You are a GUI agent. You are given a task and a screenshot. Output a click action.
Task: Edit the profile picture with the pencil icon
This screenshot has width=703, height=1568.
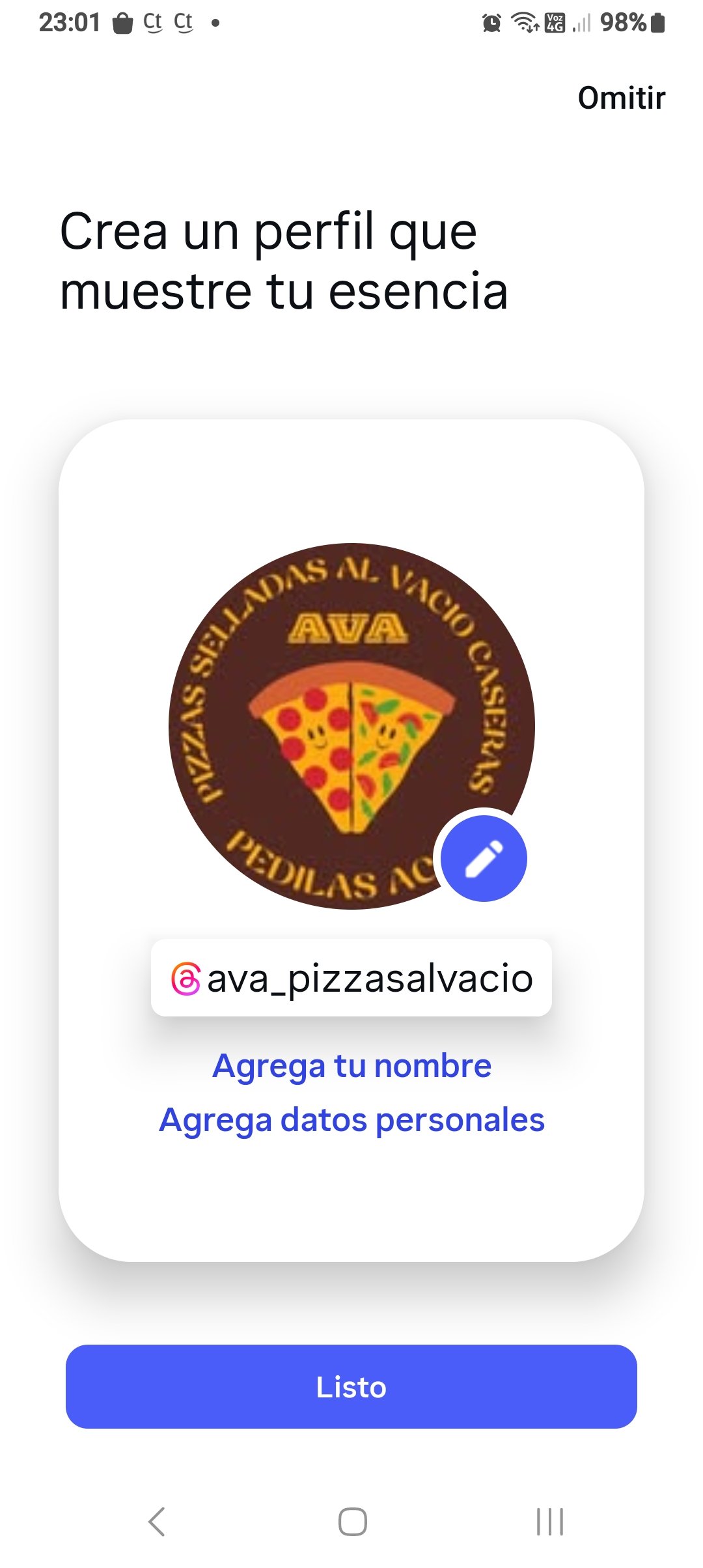click(x=484, y=859)
